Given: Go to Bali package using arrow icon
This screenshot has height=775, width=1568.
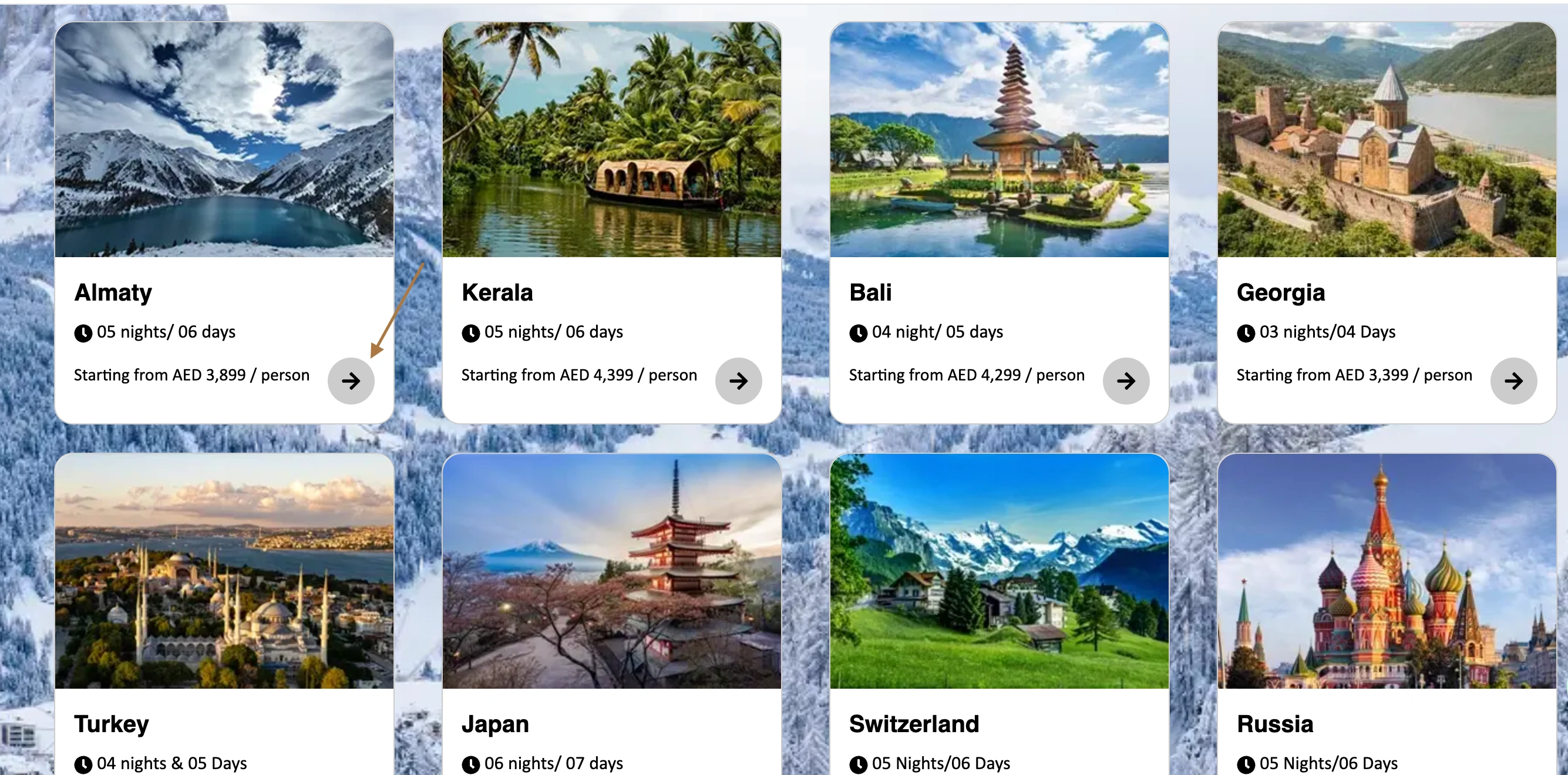Looking at the screenshot, I should (x=1125, y=381).
